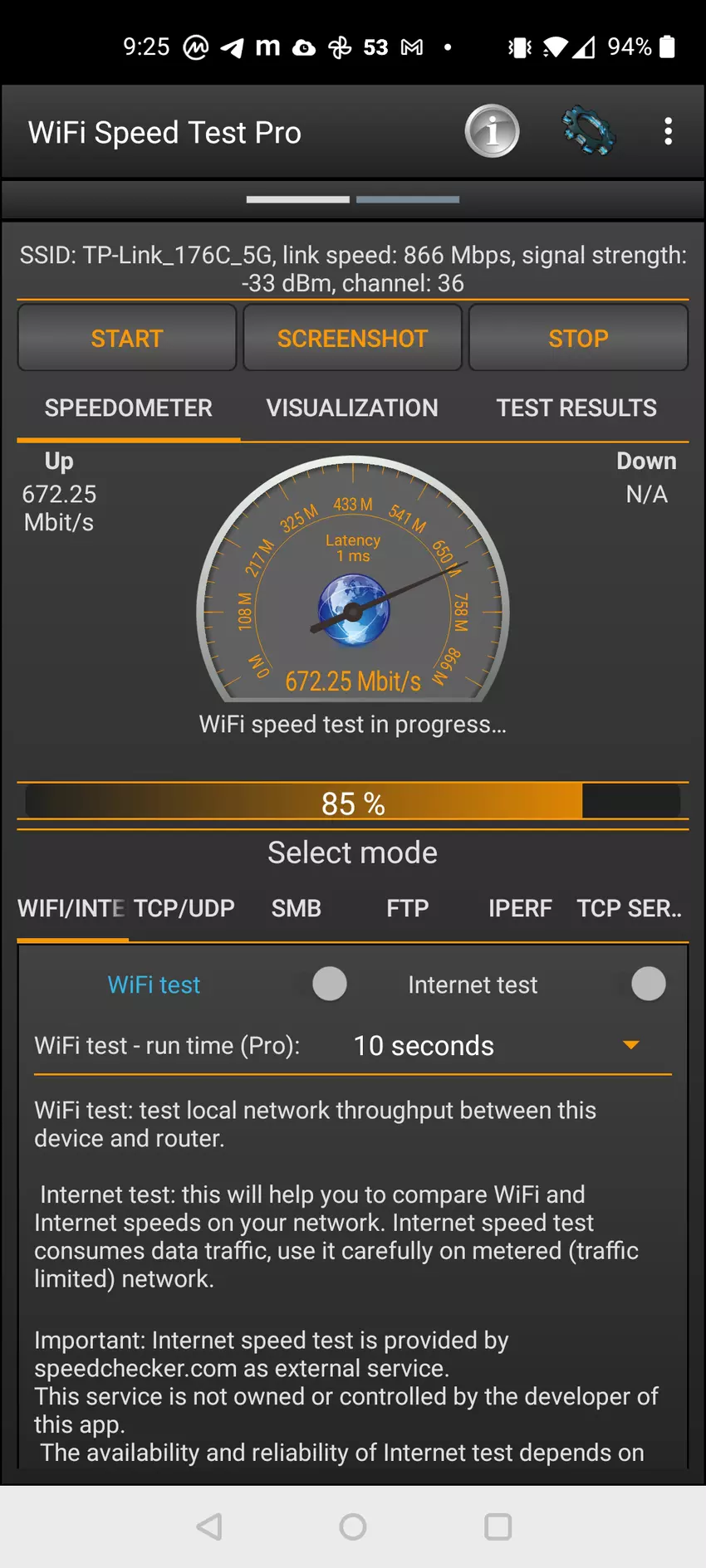Open settings gear icon
The width and height of the screenshot is (706, 1568).
coord(588,131)
